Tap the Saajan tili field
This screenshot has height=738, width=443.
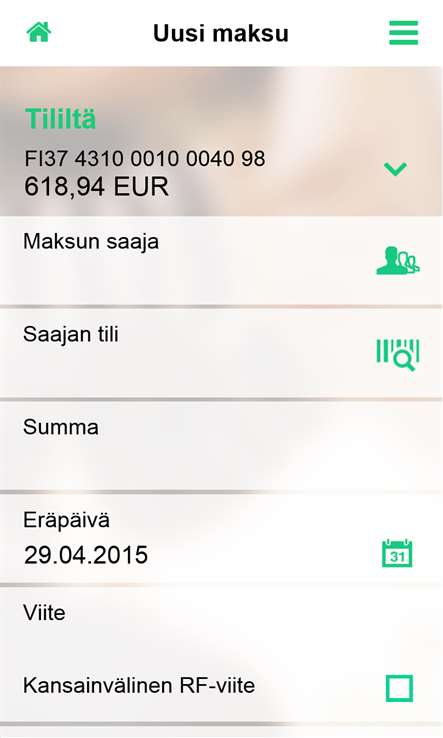[x=221, y=353]
